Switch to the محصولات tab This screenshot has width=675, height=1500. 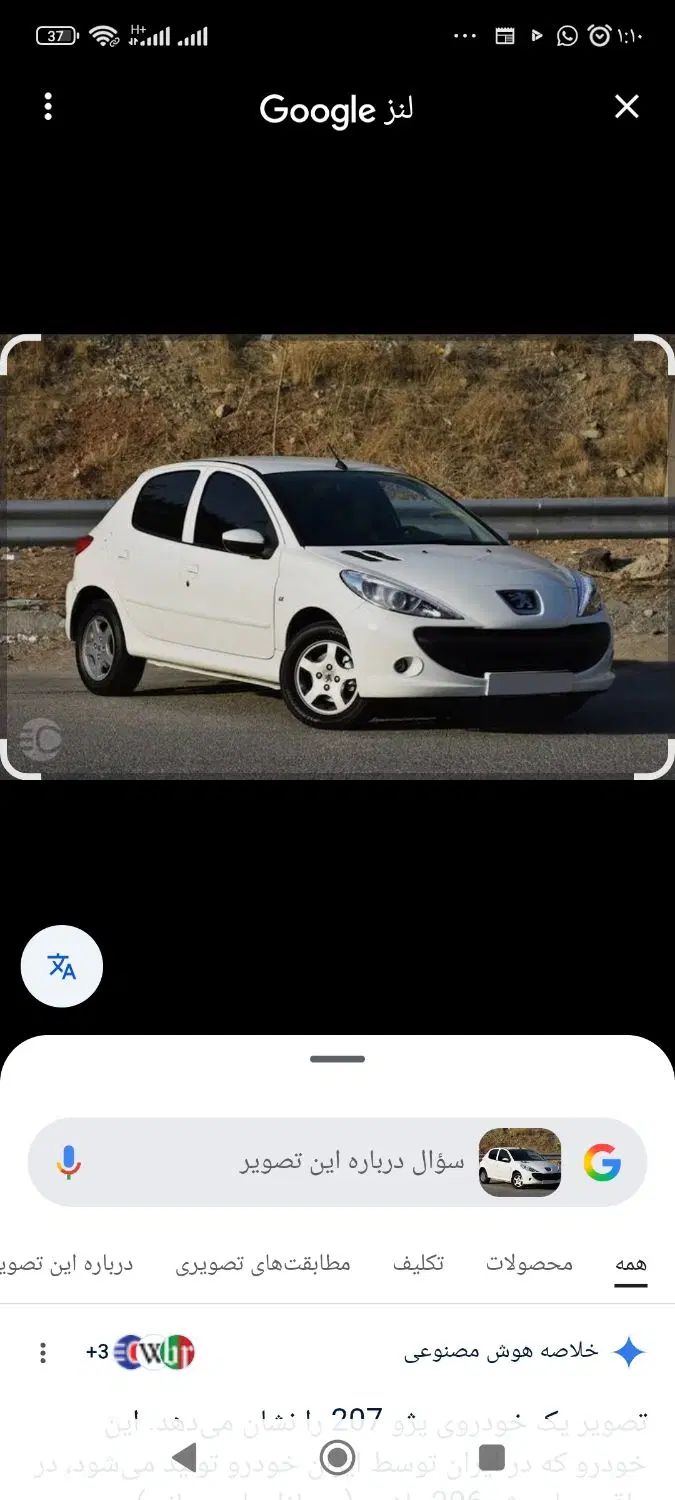coord(529,1263)
